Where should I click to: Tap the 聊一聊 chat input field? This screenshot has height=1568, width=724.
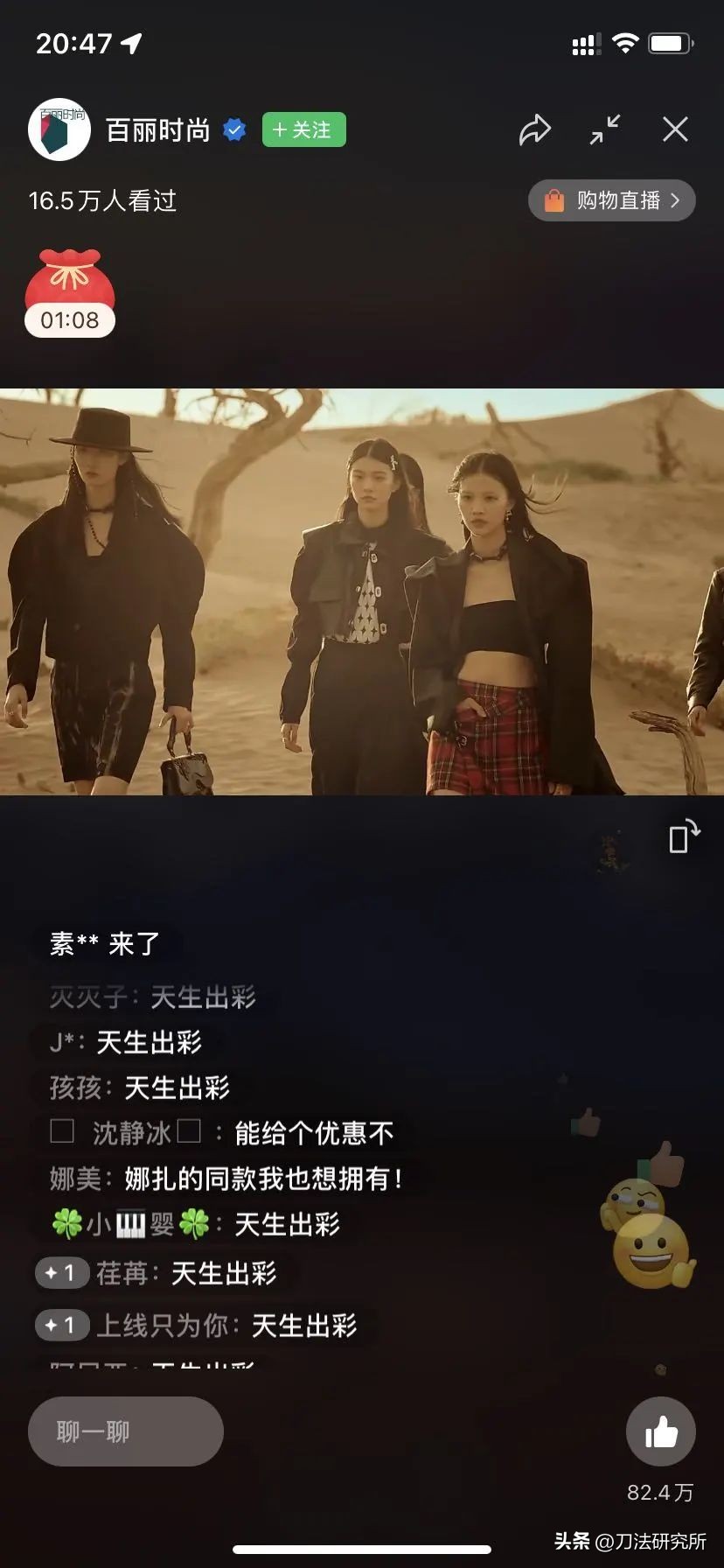(125, 1431)
